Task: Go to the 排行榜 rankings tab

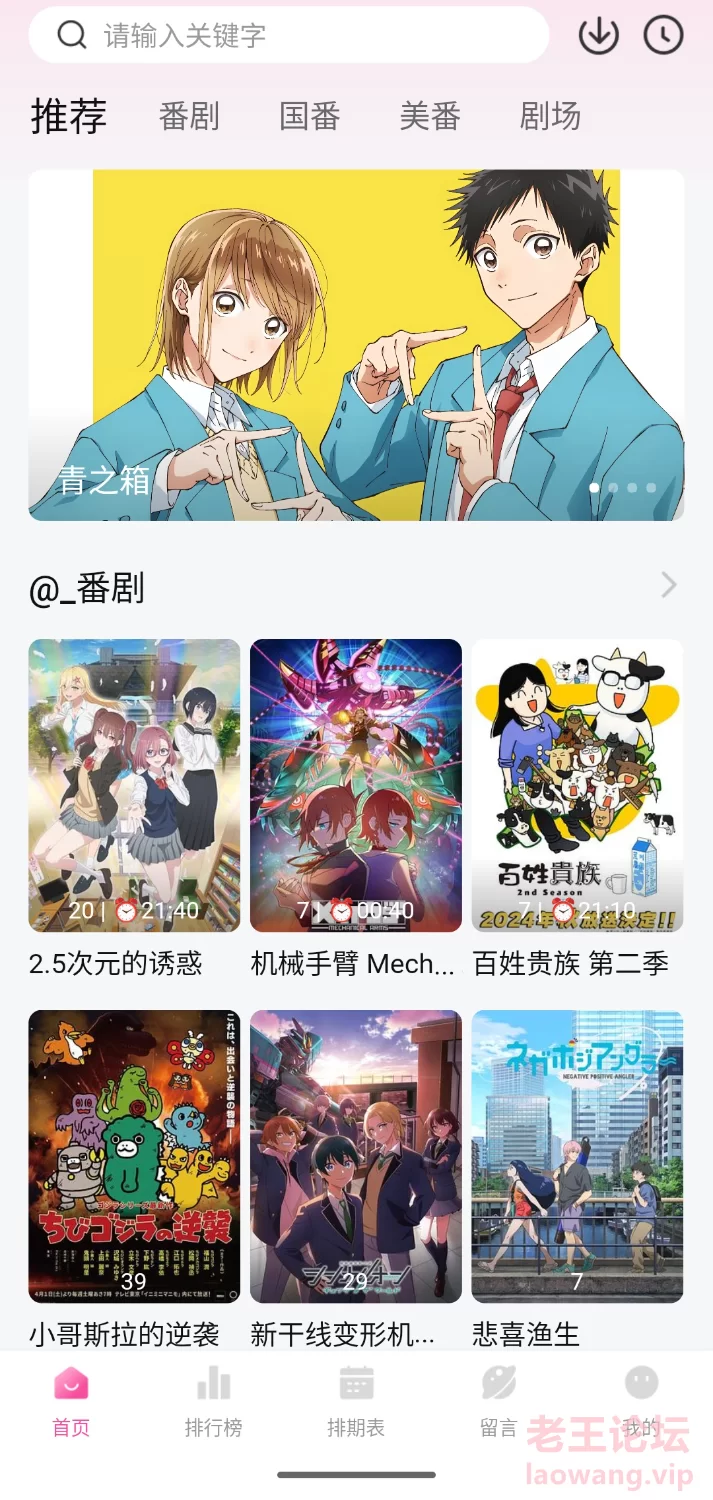Action: pos(213,1400)
